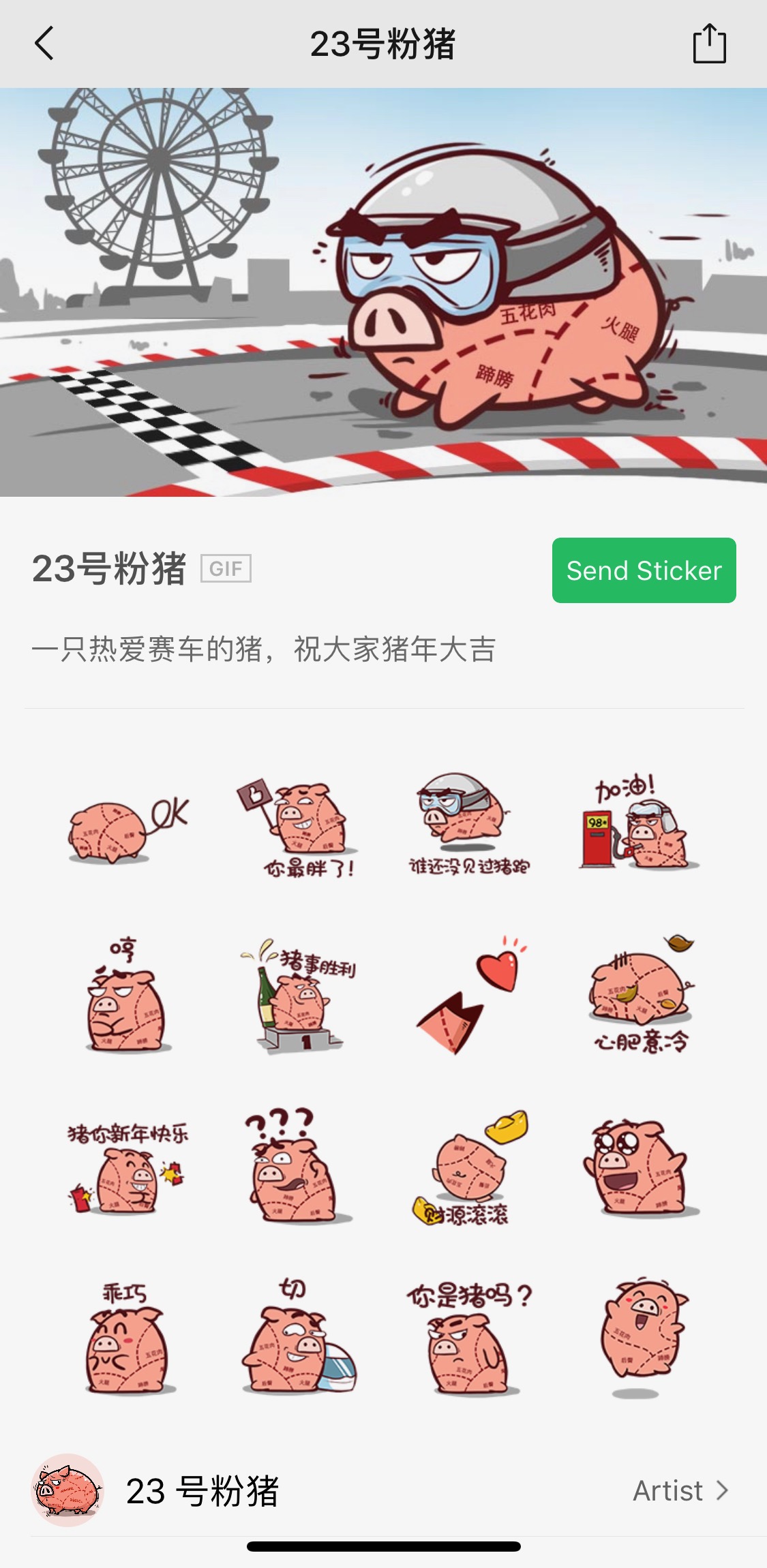Go back from 23号粉猪 page
767x1568 pixels.
tap(44, 44)
